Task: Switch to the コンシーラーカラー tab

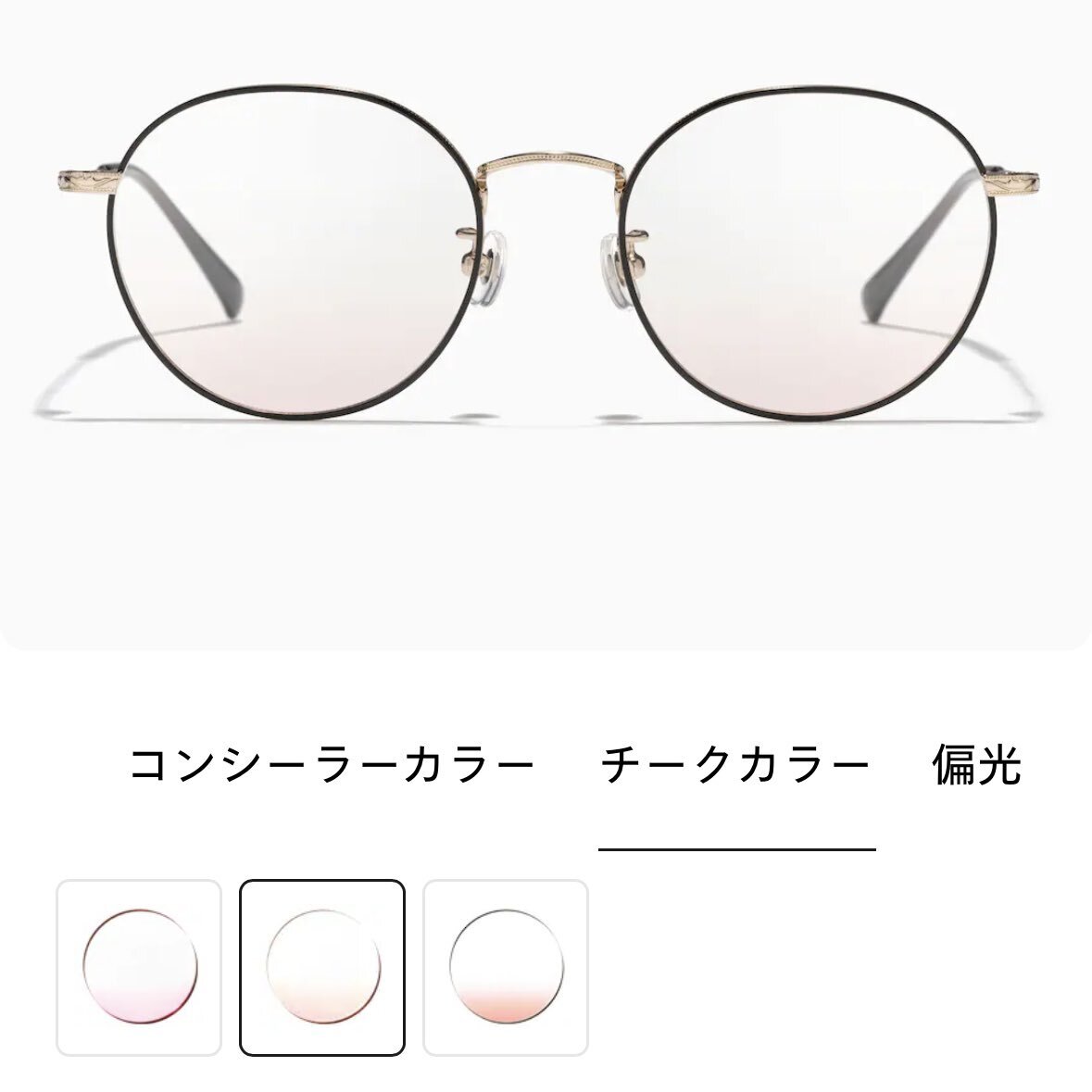Action: click(332, 765)
